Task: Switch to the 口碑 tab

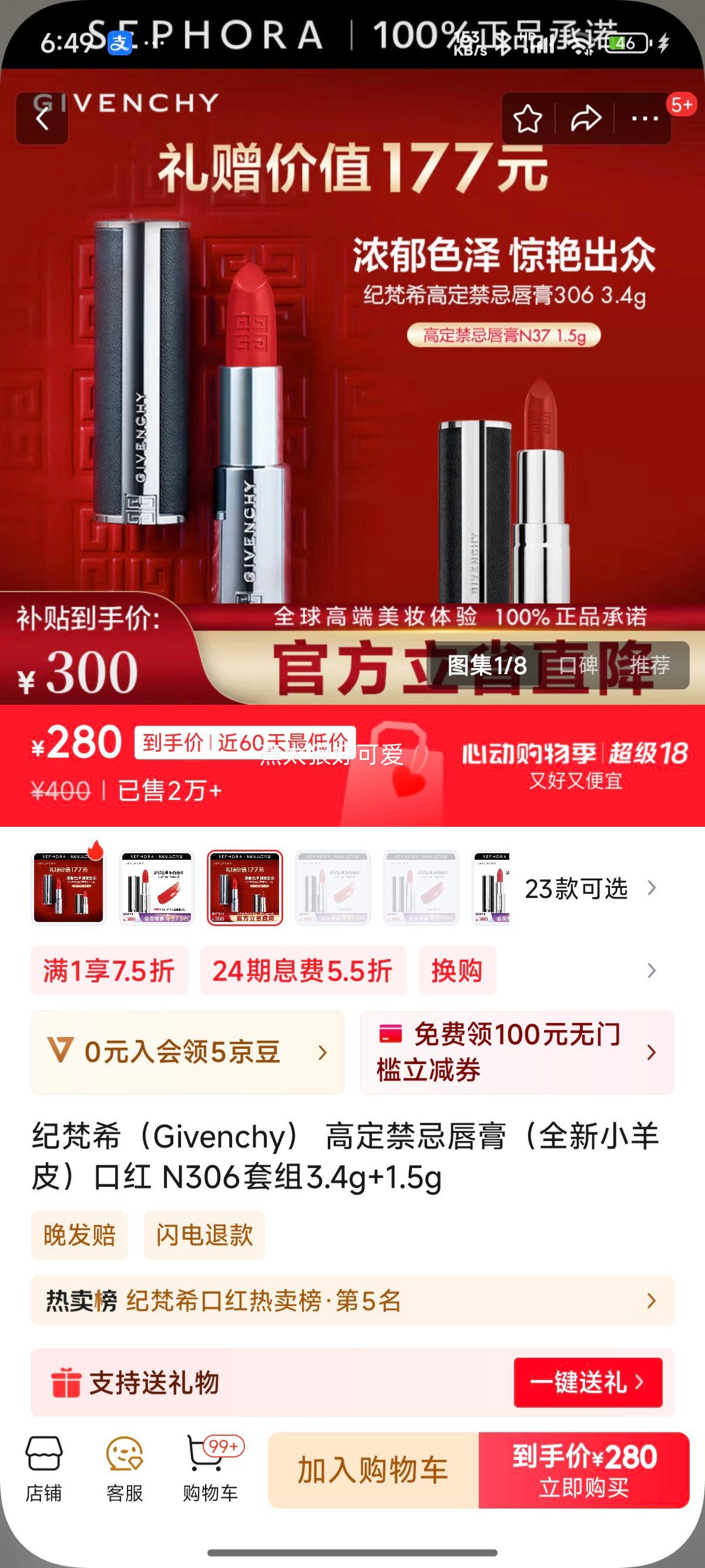Action: click(578, 665)
